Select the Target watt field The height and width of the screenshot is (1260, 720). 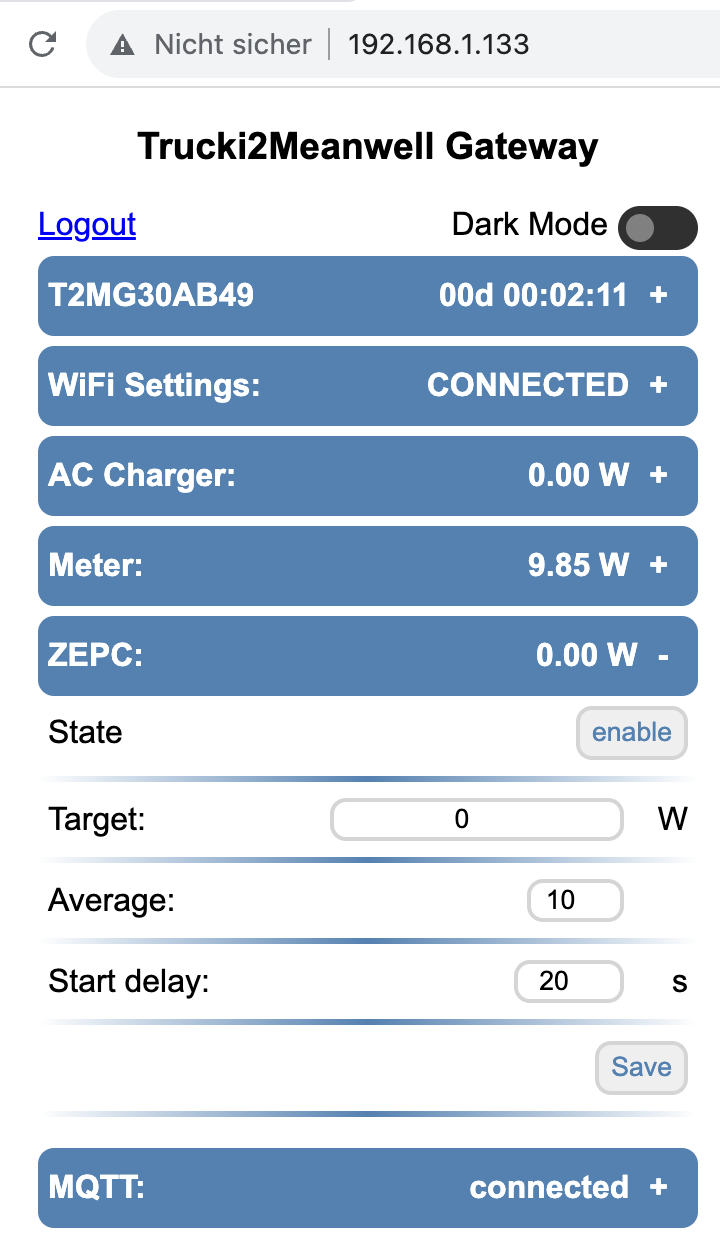[477, 820]
